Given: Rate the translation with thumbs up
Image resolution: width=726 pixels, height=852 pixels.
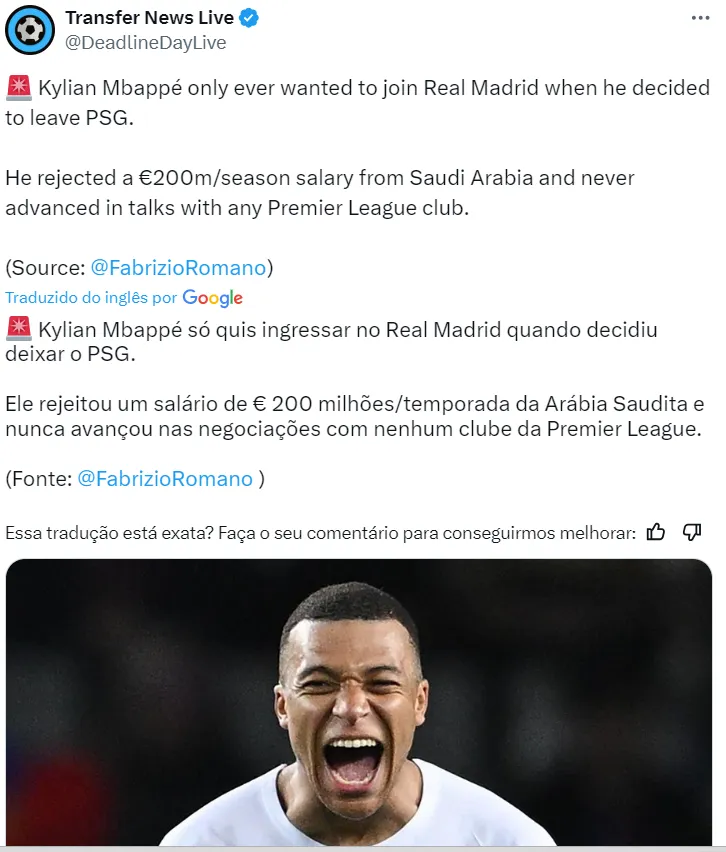Looking at the screenshot, I should (656, 532).
